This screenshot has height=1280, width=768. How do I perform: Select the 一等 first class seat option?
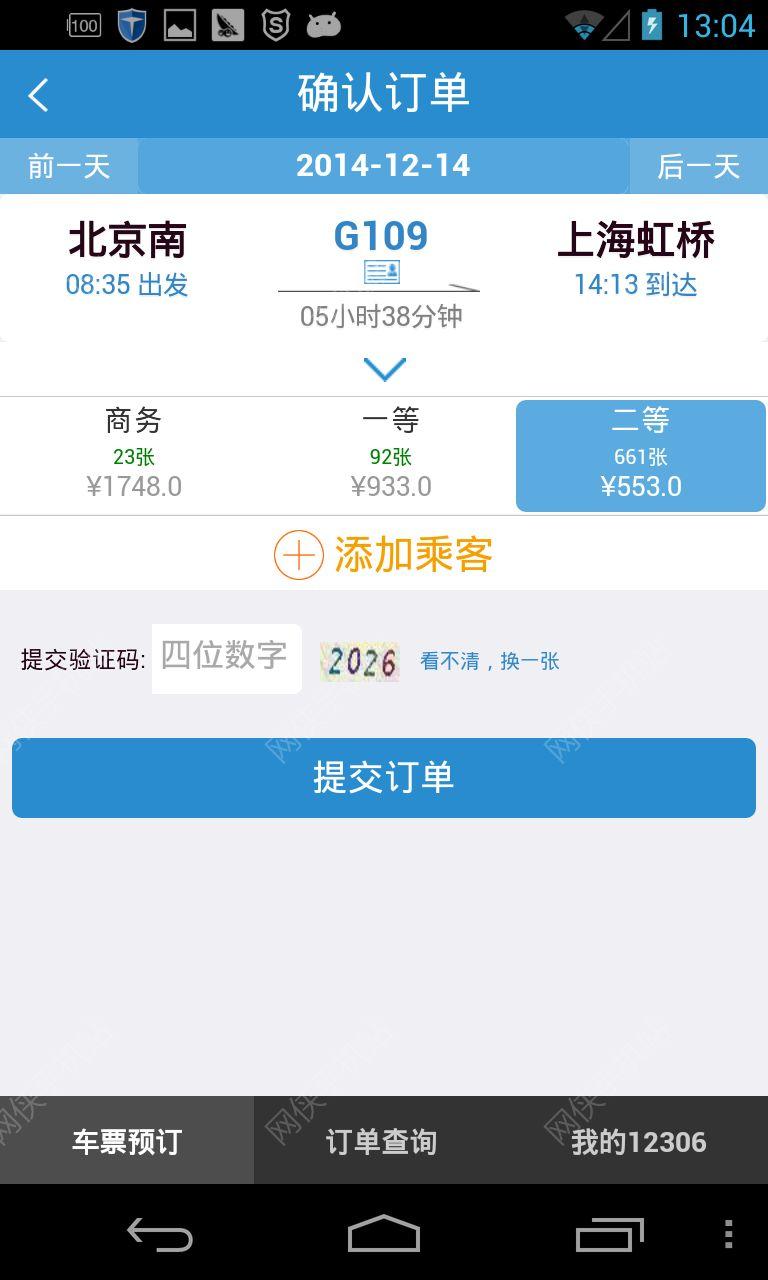(x=390, y=453)
